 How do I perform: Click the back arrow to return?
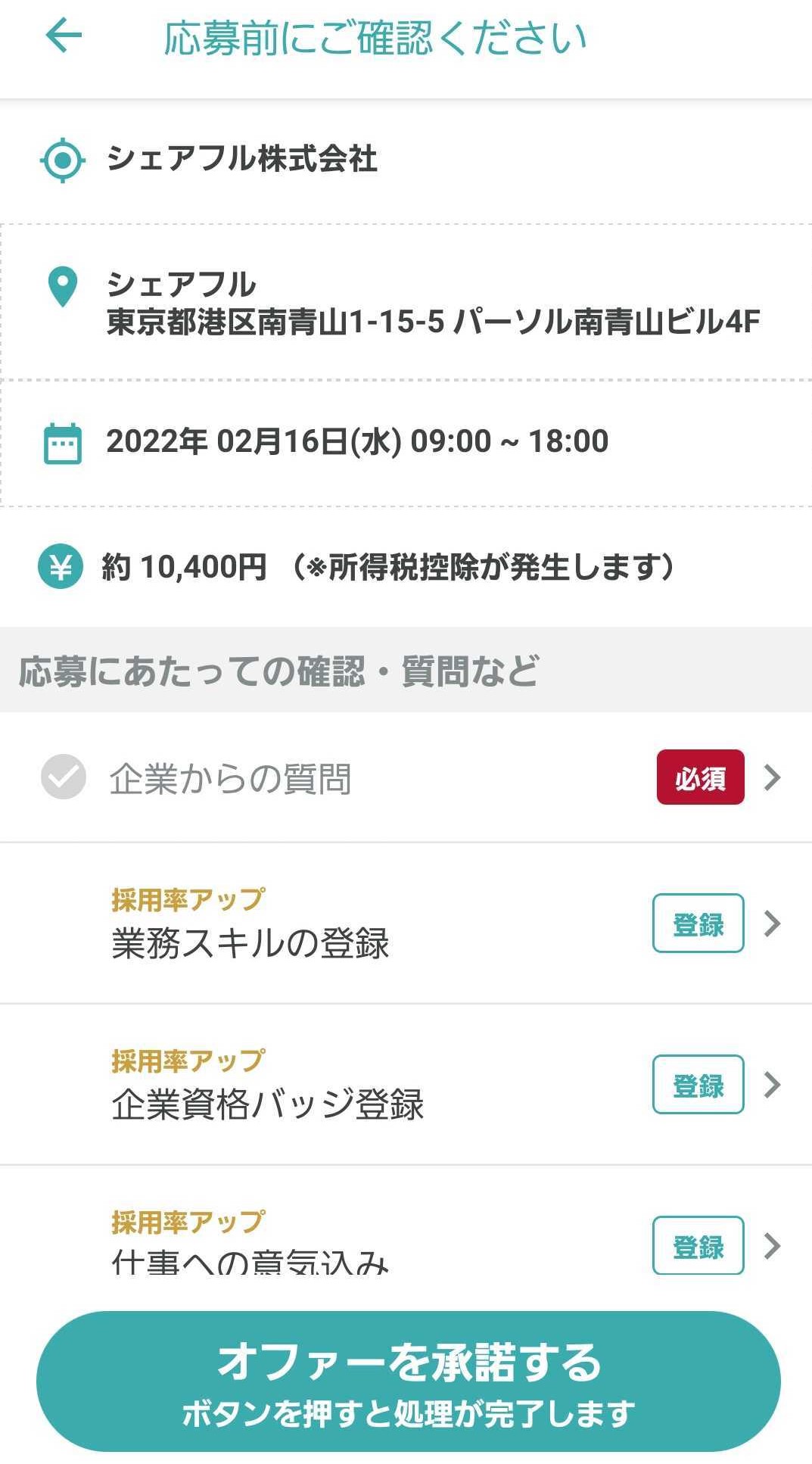coord(64,36)
